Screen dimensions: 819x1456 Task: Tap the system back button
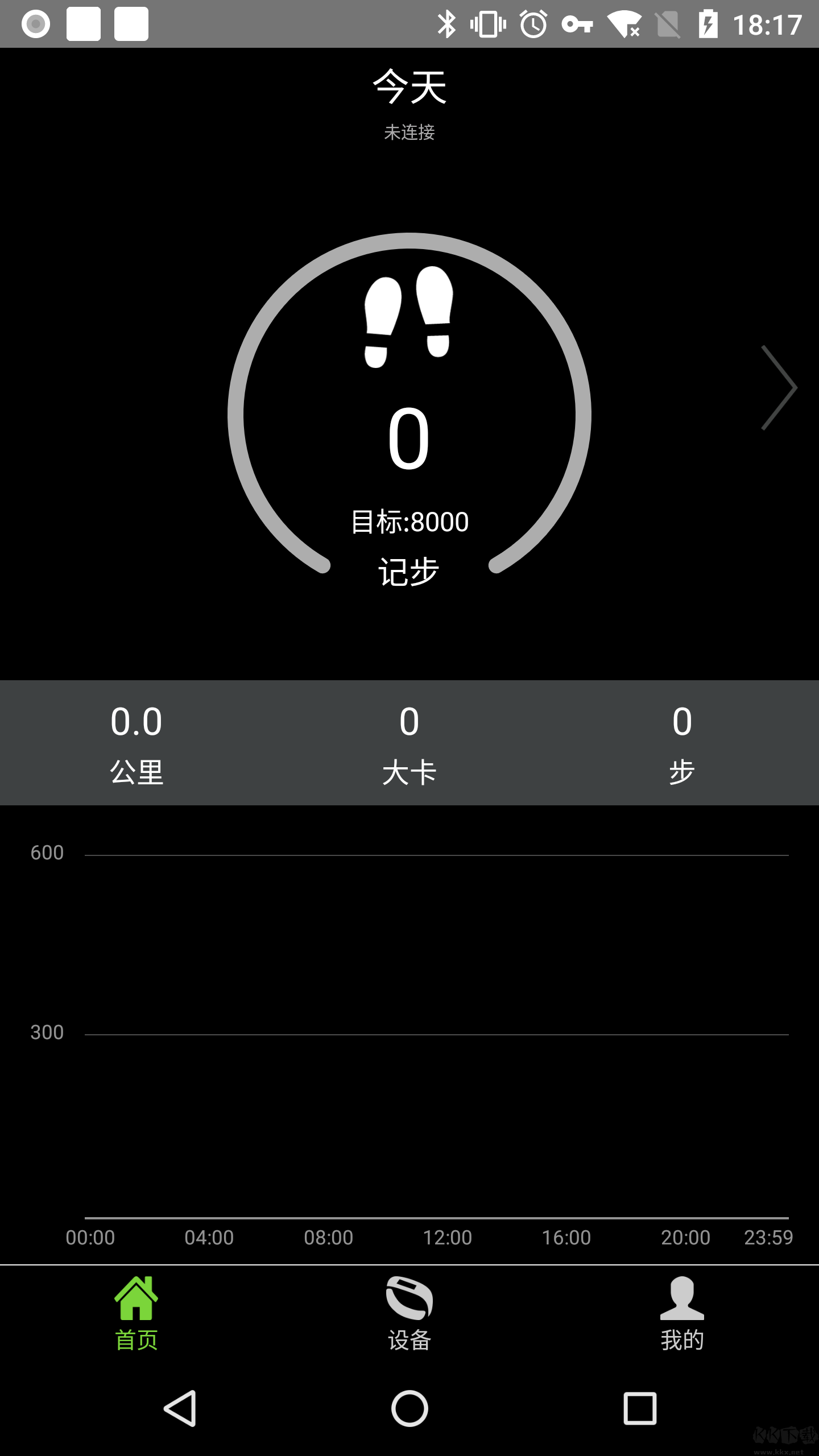tap(180, 1408)
